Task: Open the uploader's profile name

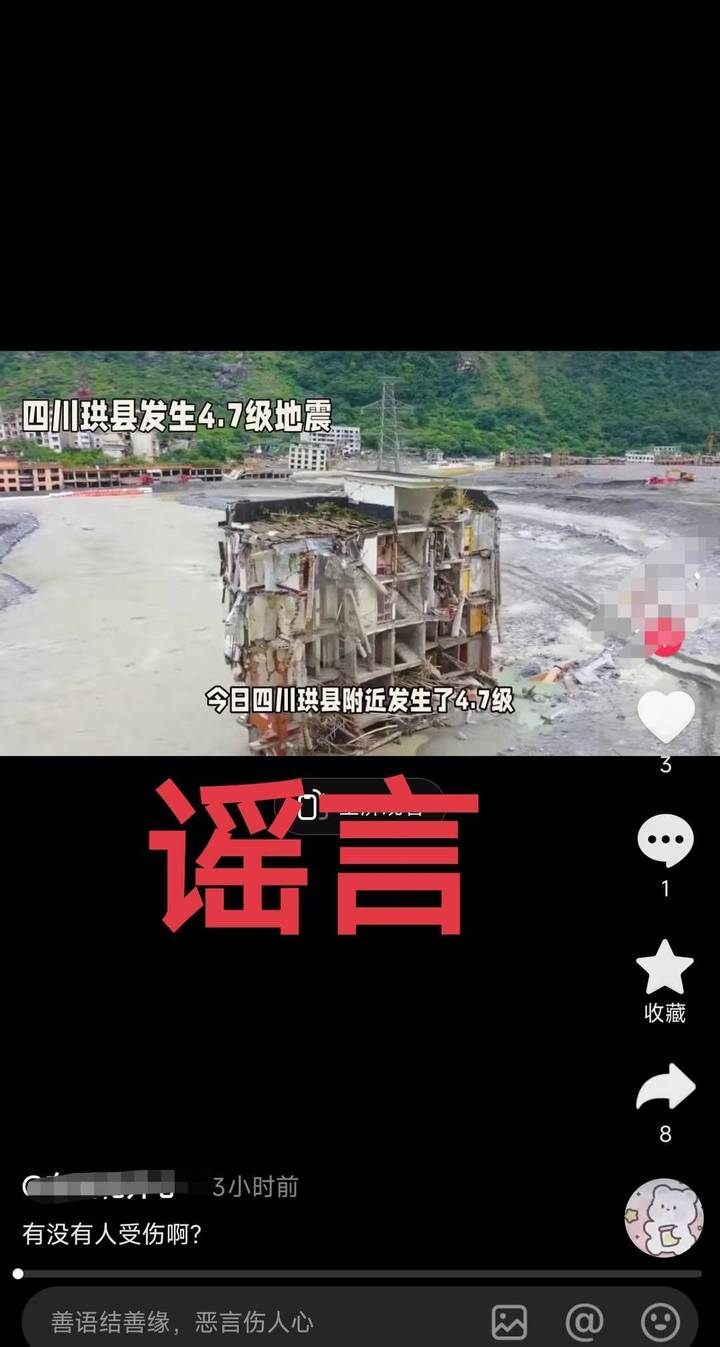Action: point(100,1187)
